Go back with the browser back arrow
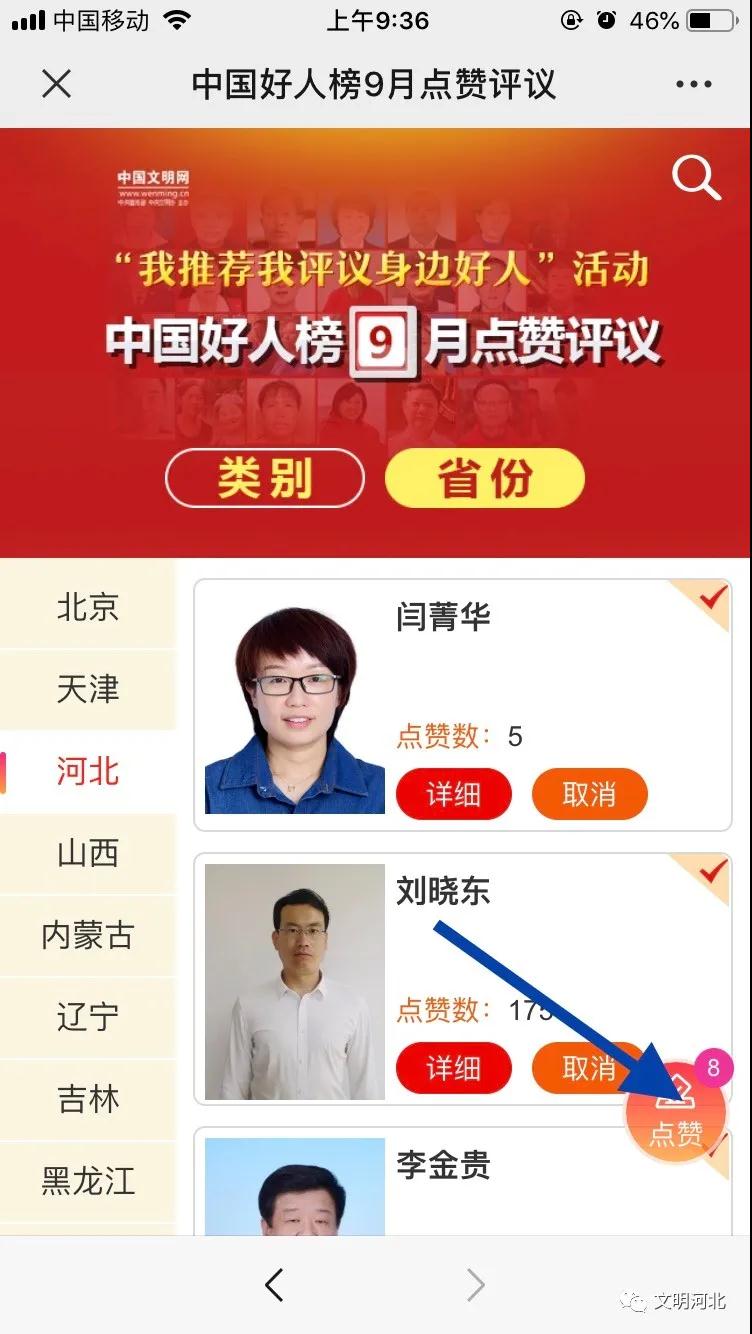 click(274, 1284)
